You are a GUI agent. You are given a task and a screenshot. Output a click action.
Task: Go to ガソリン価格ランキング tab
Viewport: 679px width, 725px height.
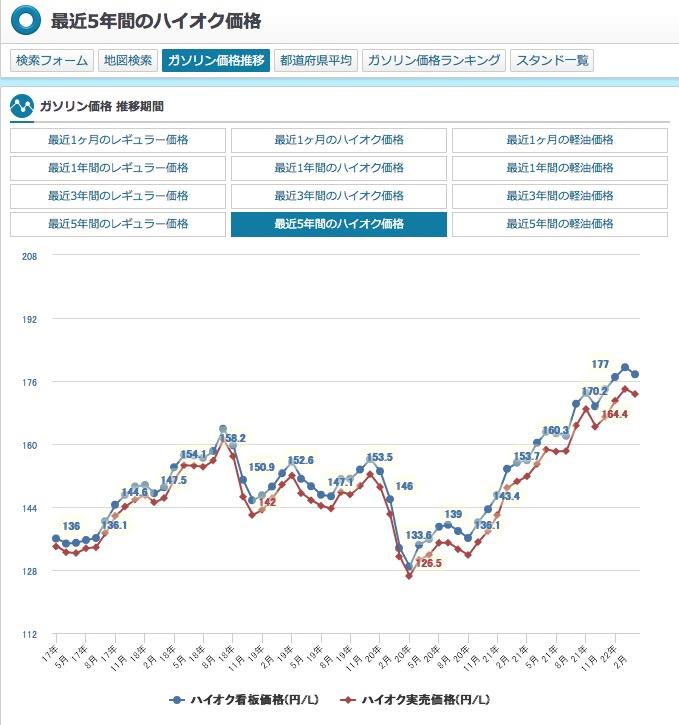[x=434, y=60]
